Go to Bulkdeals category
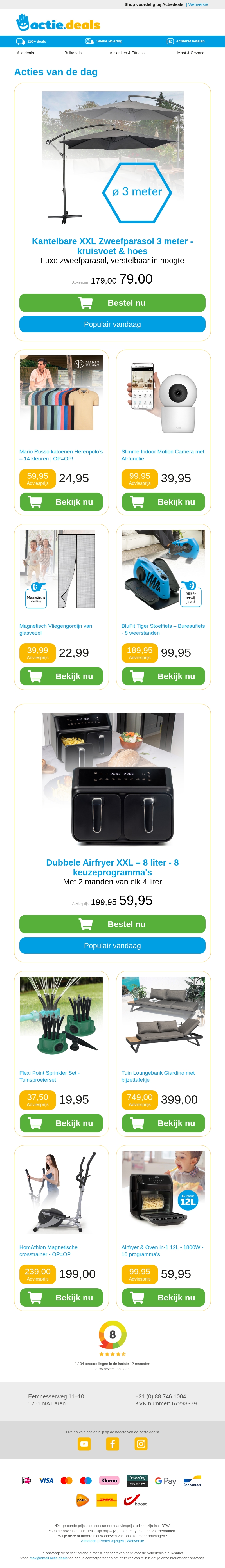Viewport: 225px width, 1568px height. pyautogui.click(x=73, y=53)
